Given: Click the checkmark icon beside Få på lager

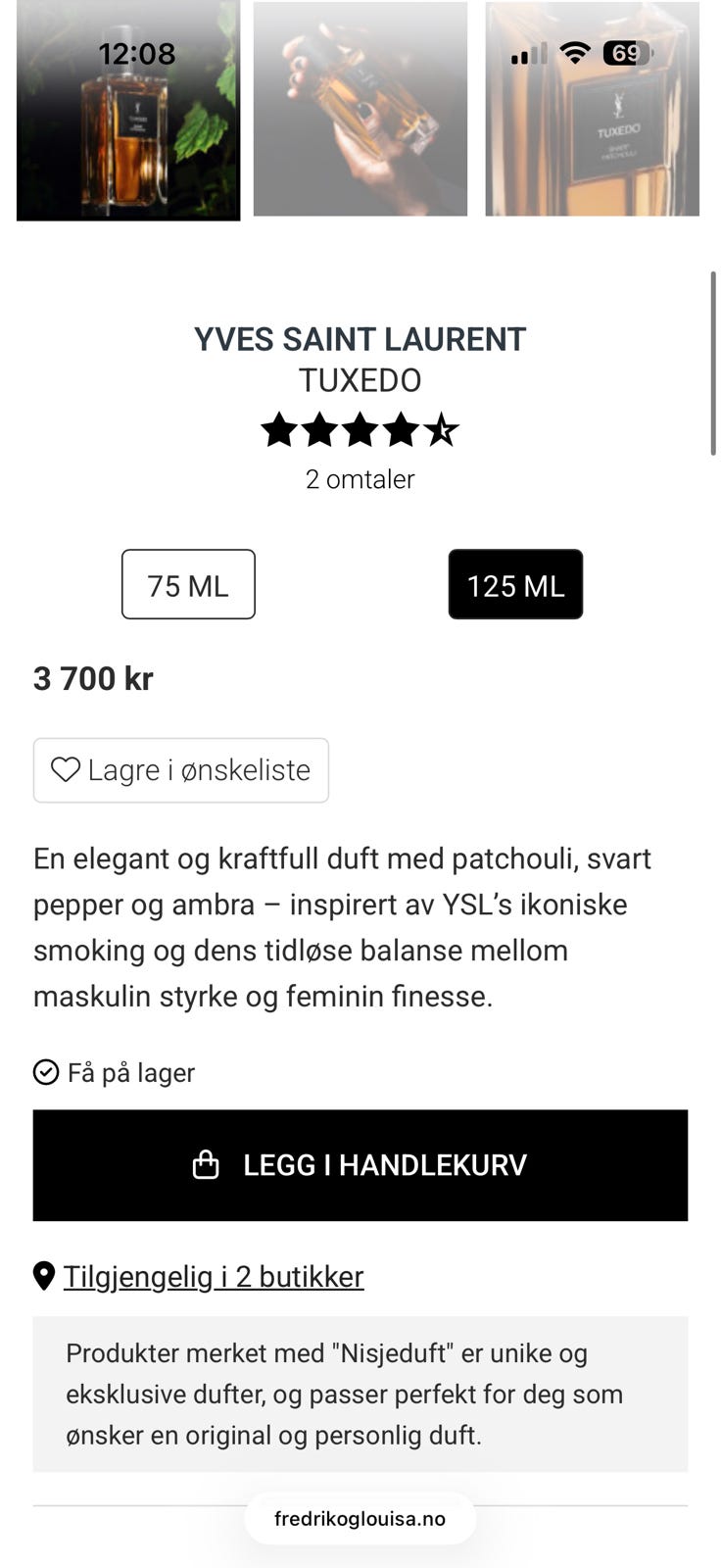Looking at the screenshot, I should (44, 1072).
